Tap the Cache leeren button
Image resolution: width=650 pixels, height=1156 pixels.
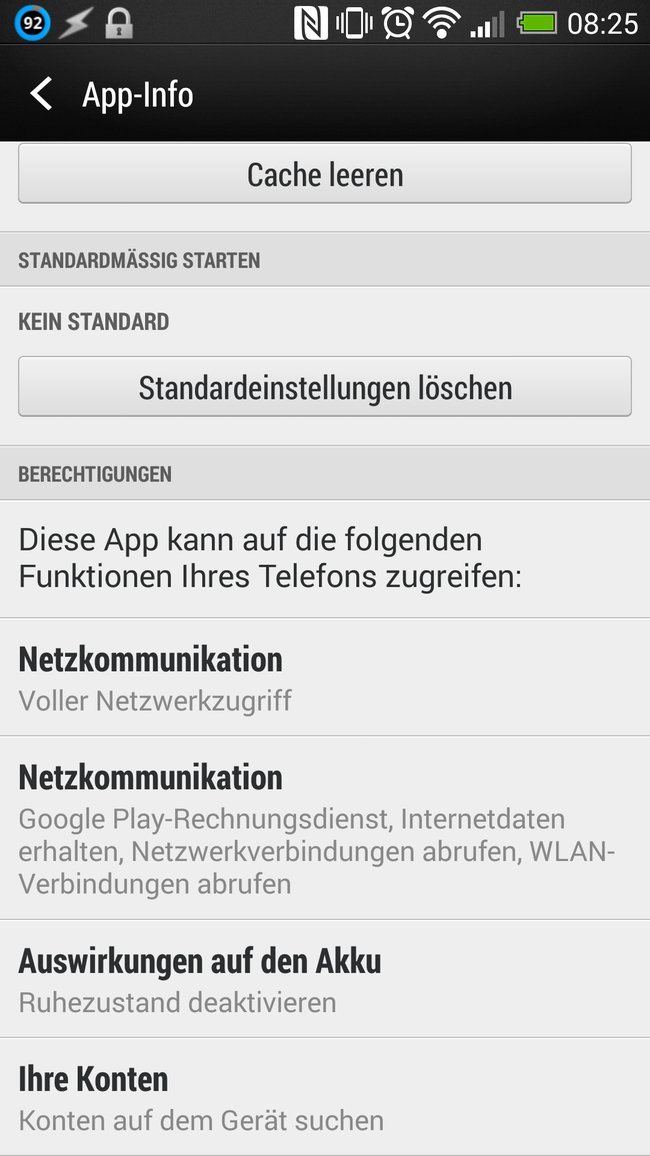[325, 175]
